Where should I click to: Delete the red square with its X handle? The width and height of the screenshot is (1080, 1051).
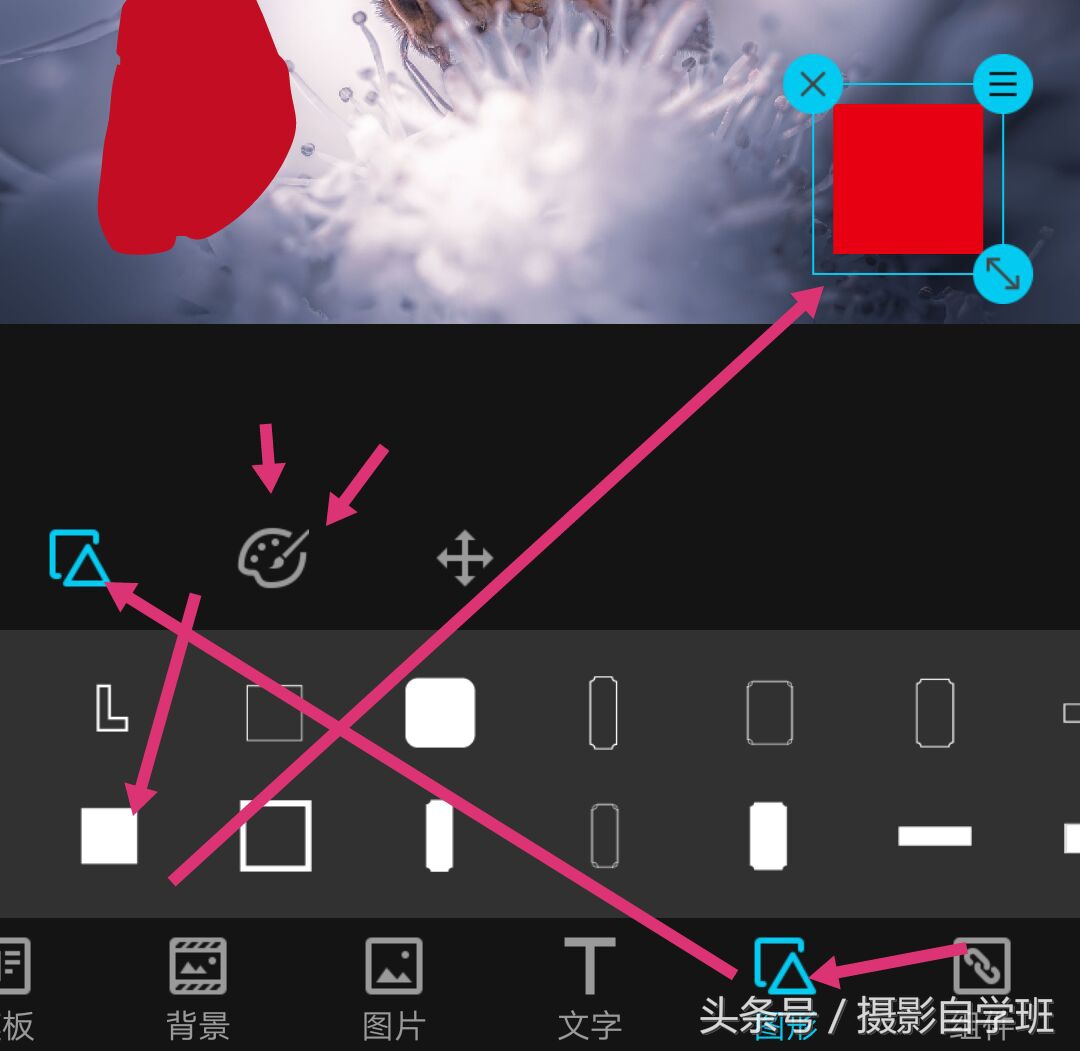813,84
